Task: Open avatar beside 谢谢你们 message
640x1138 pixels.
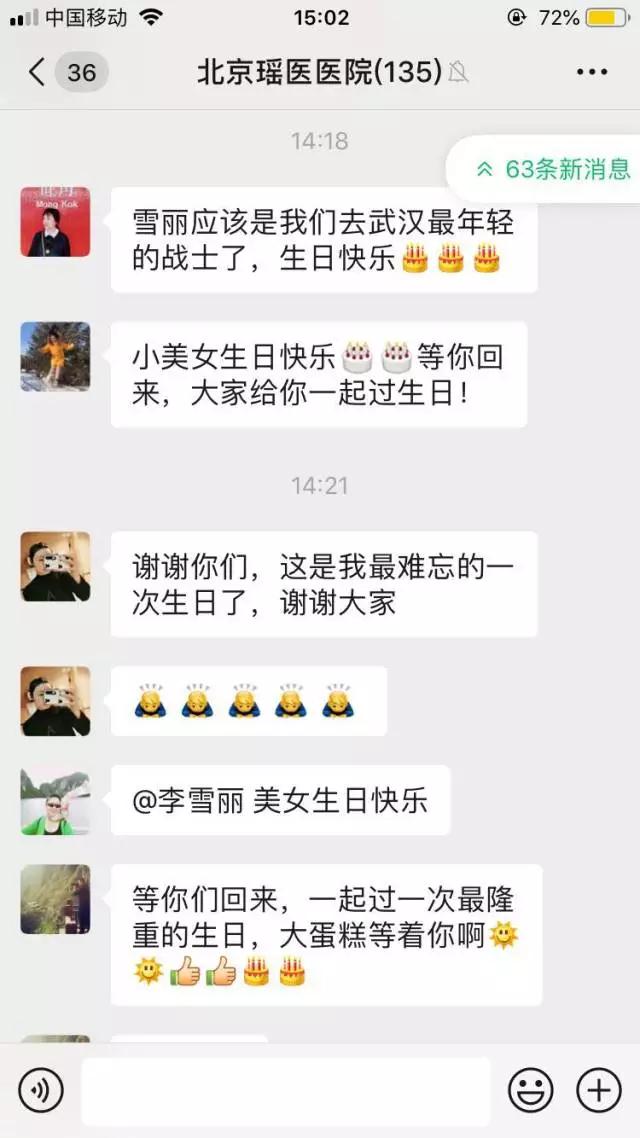Action: click(x=55, y=566)
